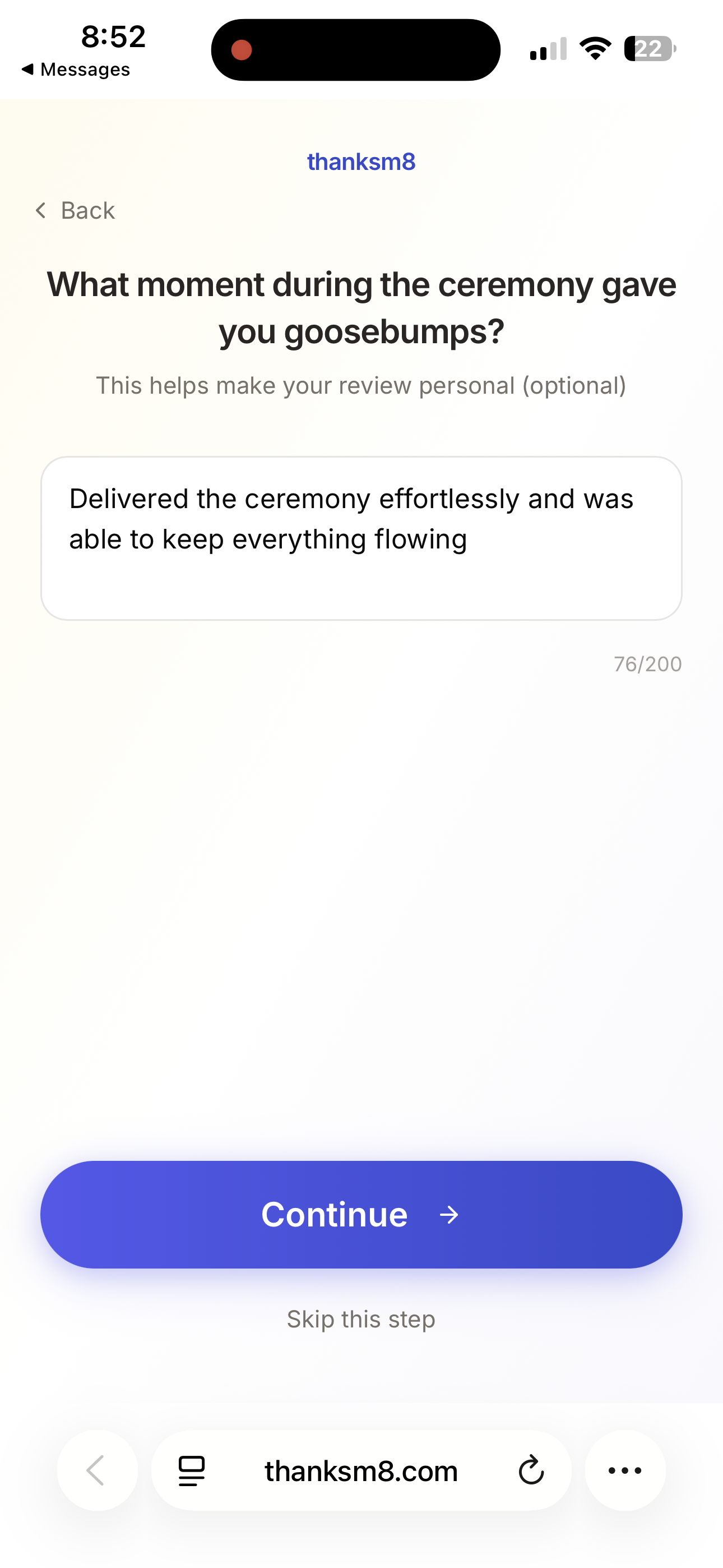Return to the Messages app
This screenshot has height=1568, width=723.
pos(76,70)
